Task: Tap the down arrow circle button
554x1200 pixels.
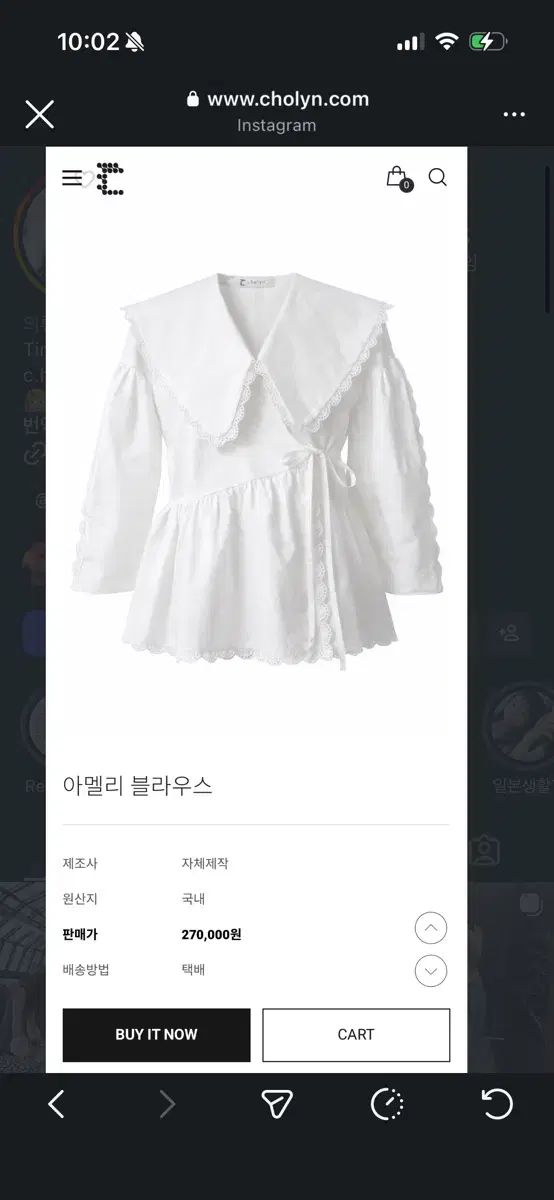Action: click(x=431, y=970)
